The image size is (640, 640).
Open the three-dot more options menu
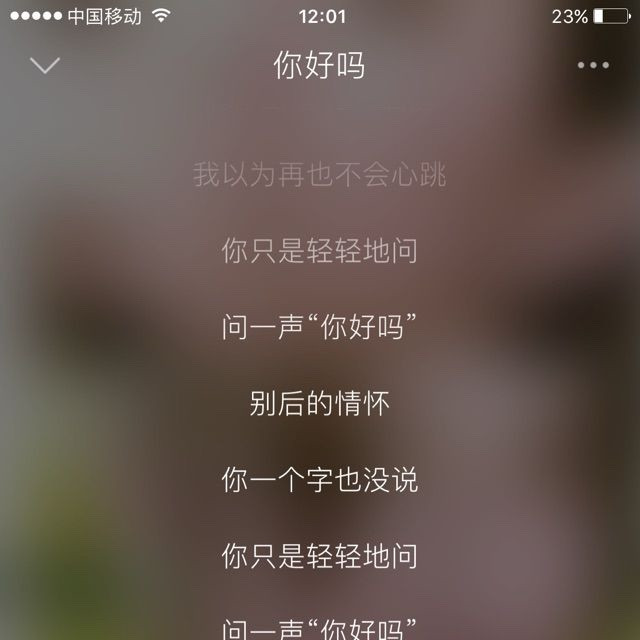[593, 66]
